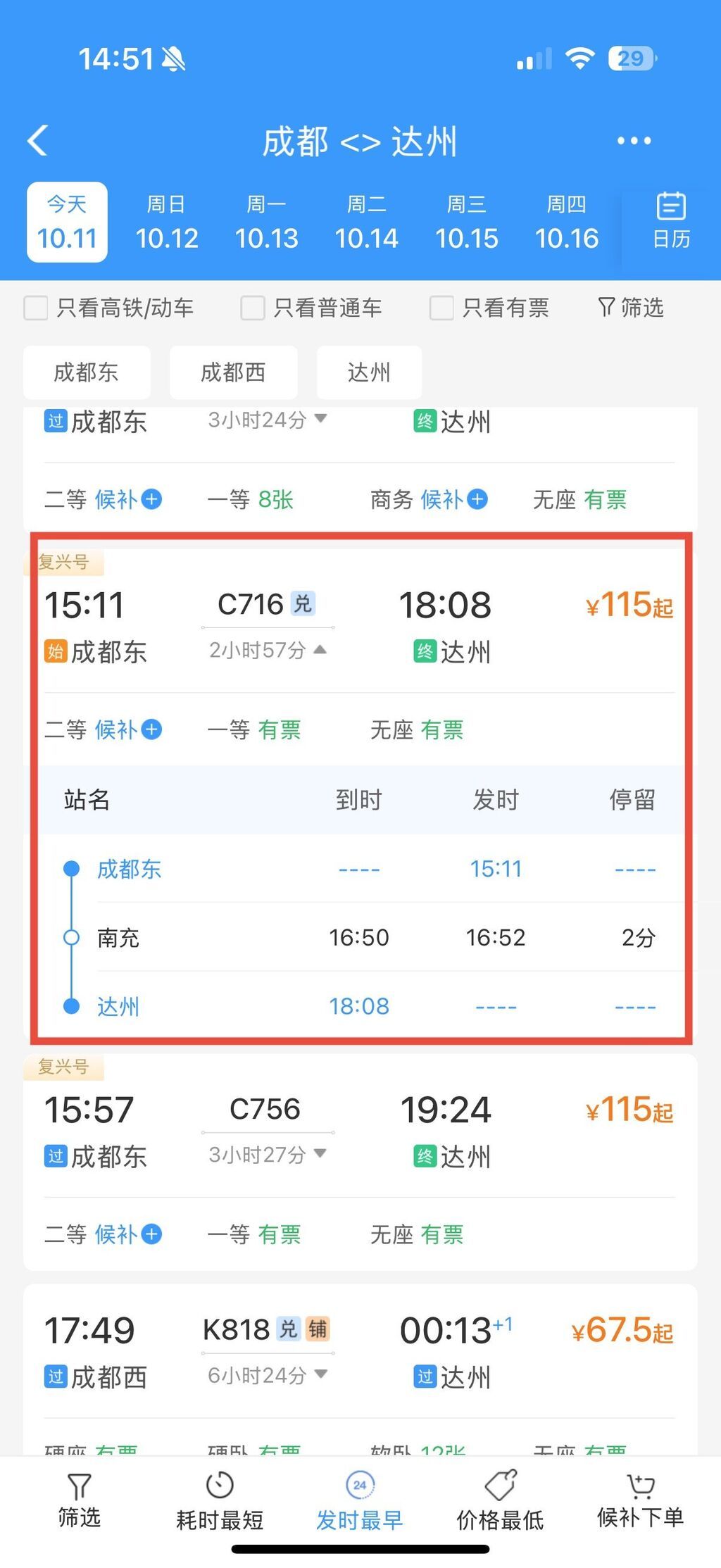Collapse the C716 stop list via 2小时57分

click(268, 650)
